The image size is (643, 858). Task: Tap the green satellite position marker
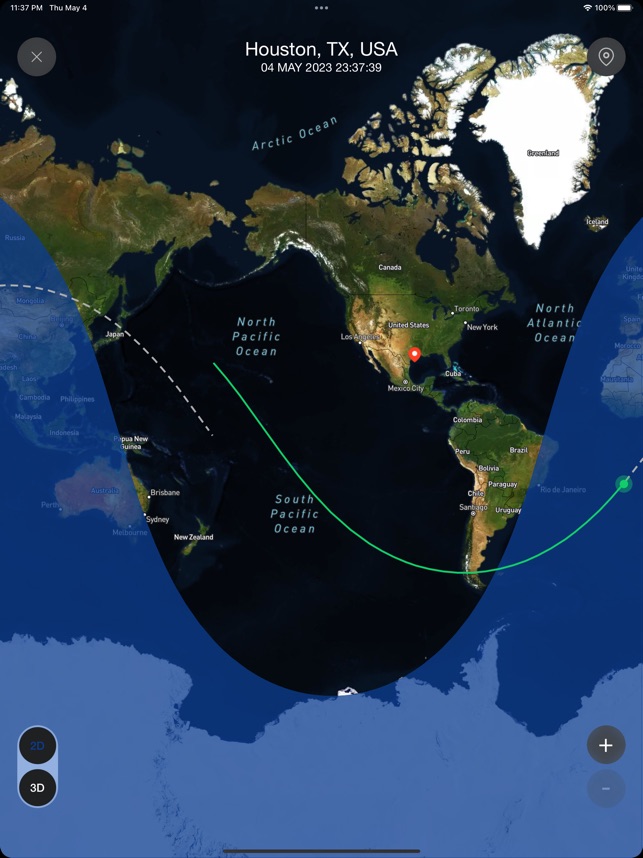[624, 484]
